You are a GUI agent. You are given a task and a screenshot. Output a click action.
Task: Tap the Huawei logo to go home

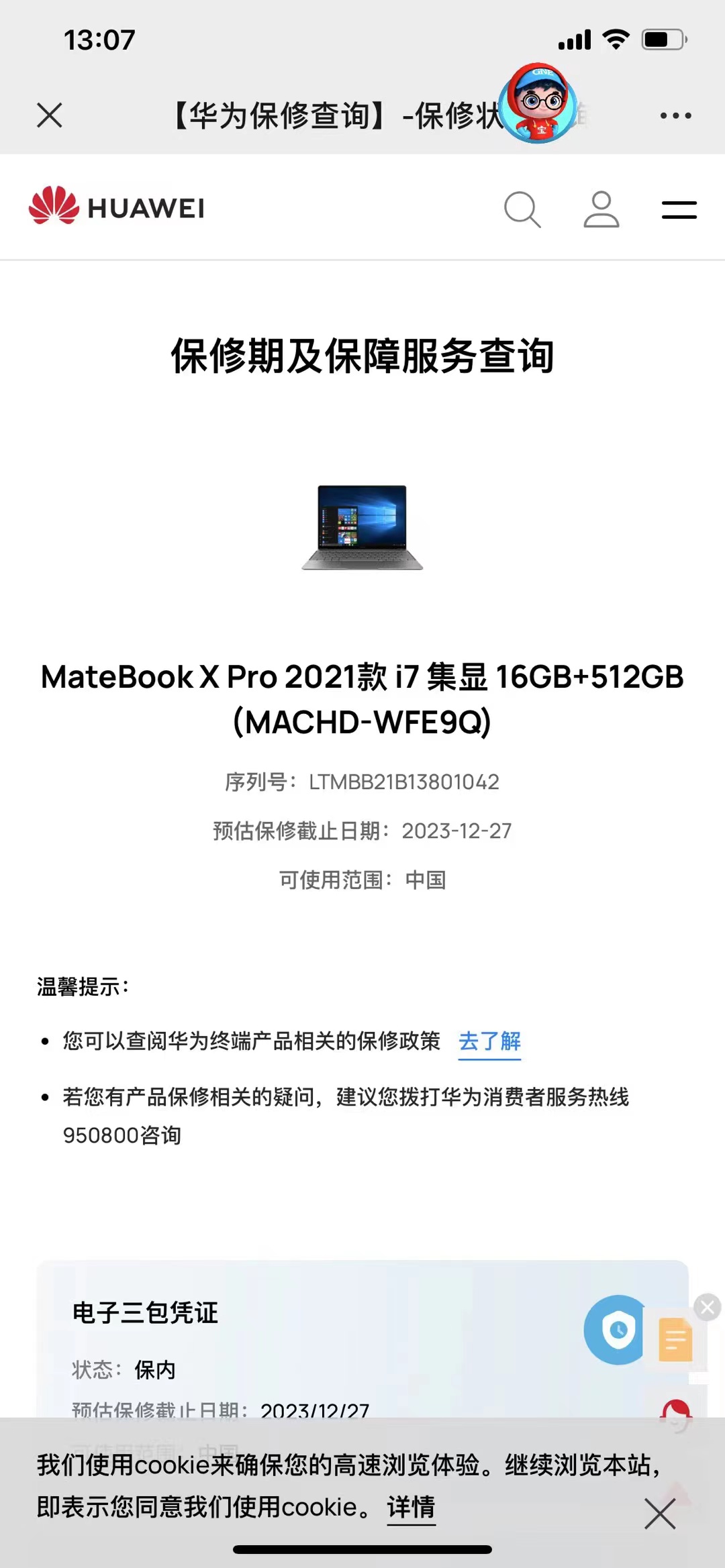(x=117, y=207)
